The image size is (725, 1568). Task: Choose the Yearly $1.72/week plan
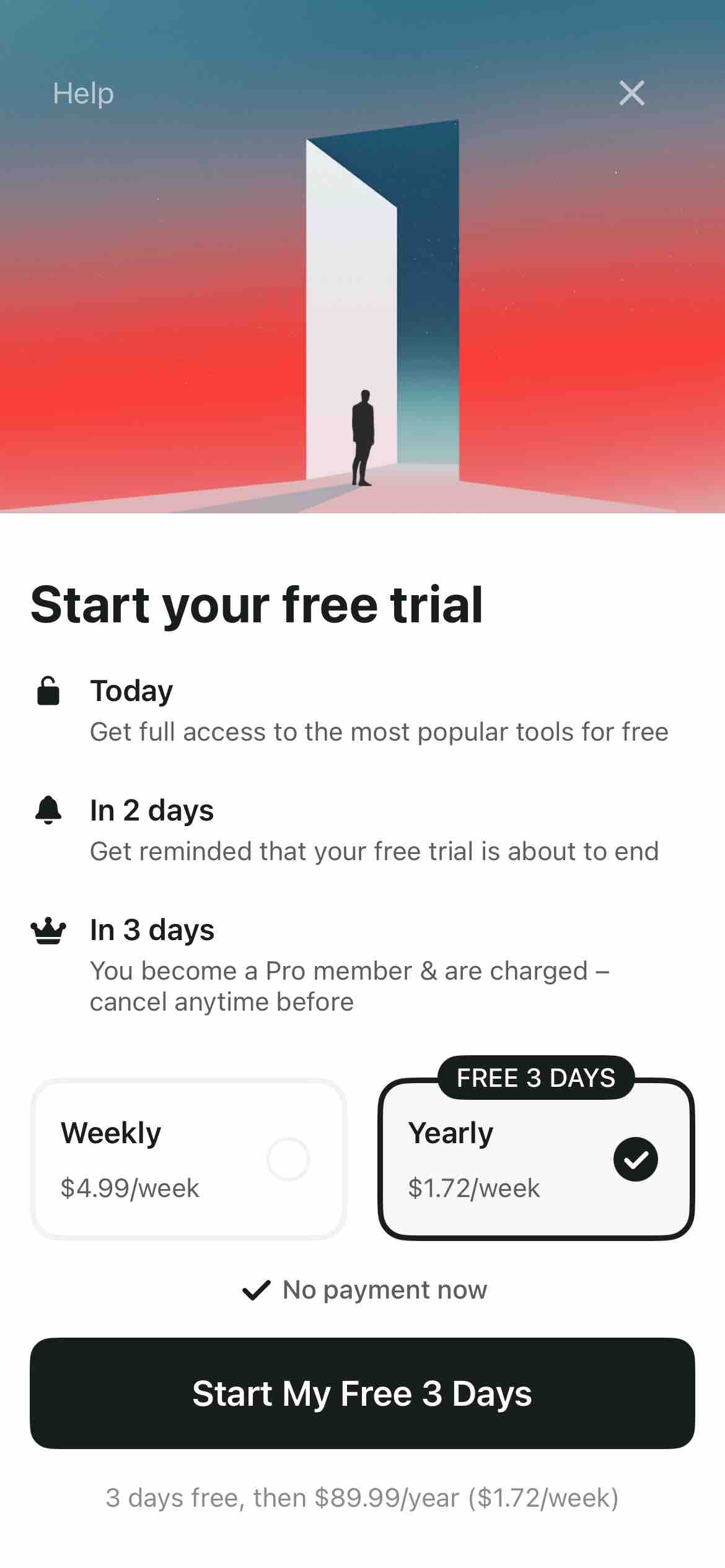536,1159
